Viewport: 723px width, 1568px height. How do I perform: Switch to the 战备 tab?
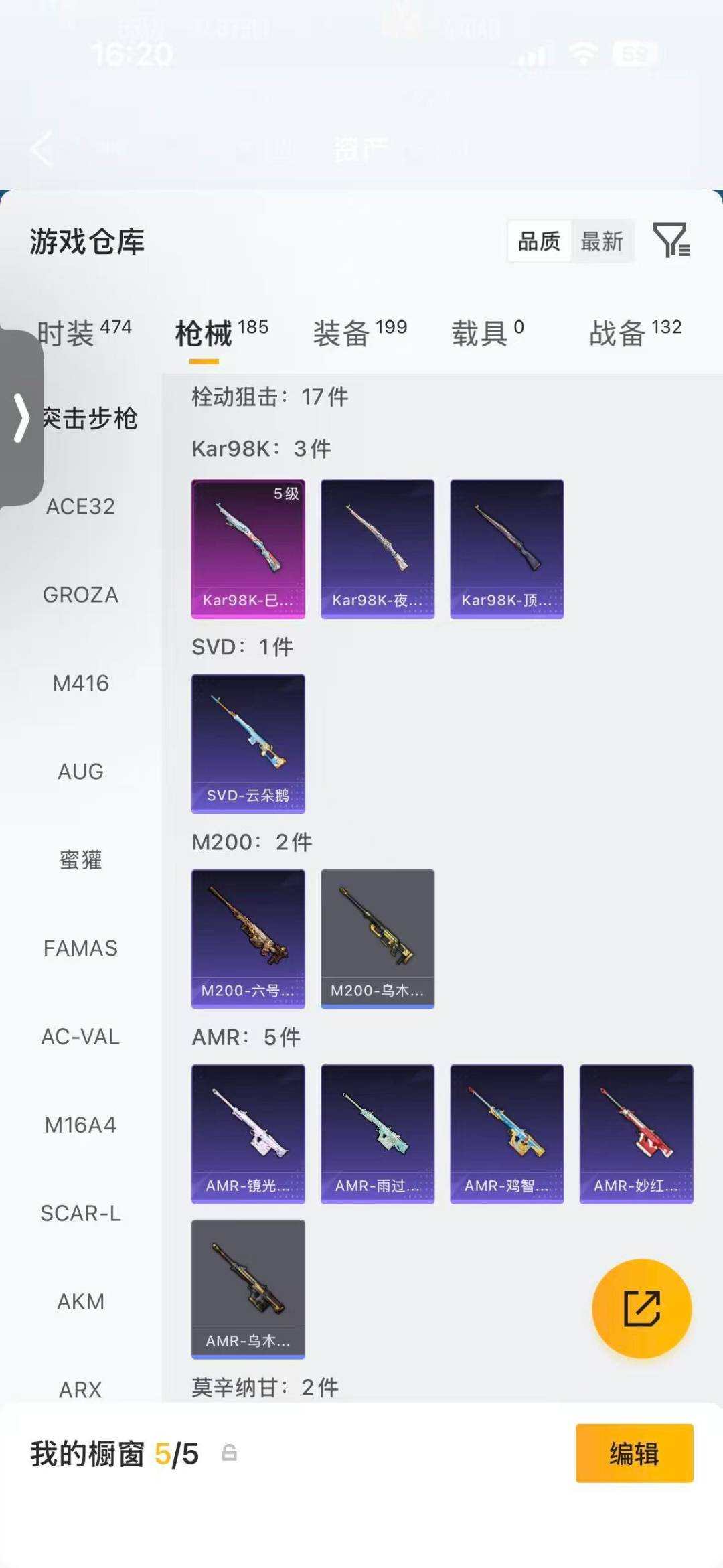pyautogui.click(x=635, y=332)
